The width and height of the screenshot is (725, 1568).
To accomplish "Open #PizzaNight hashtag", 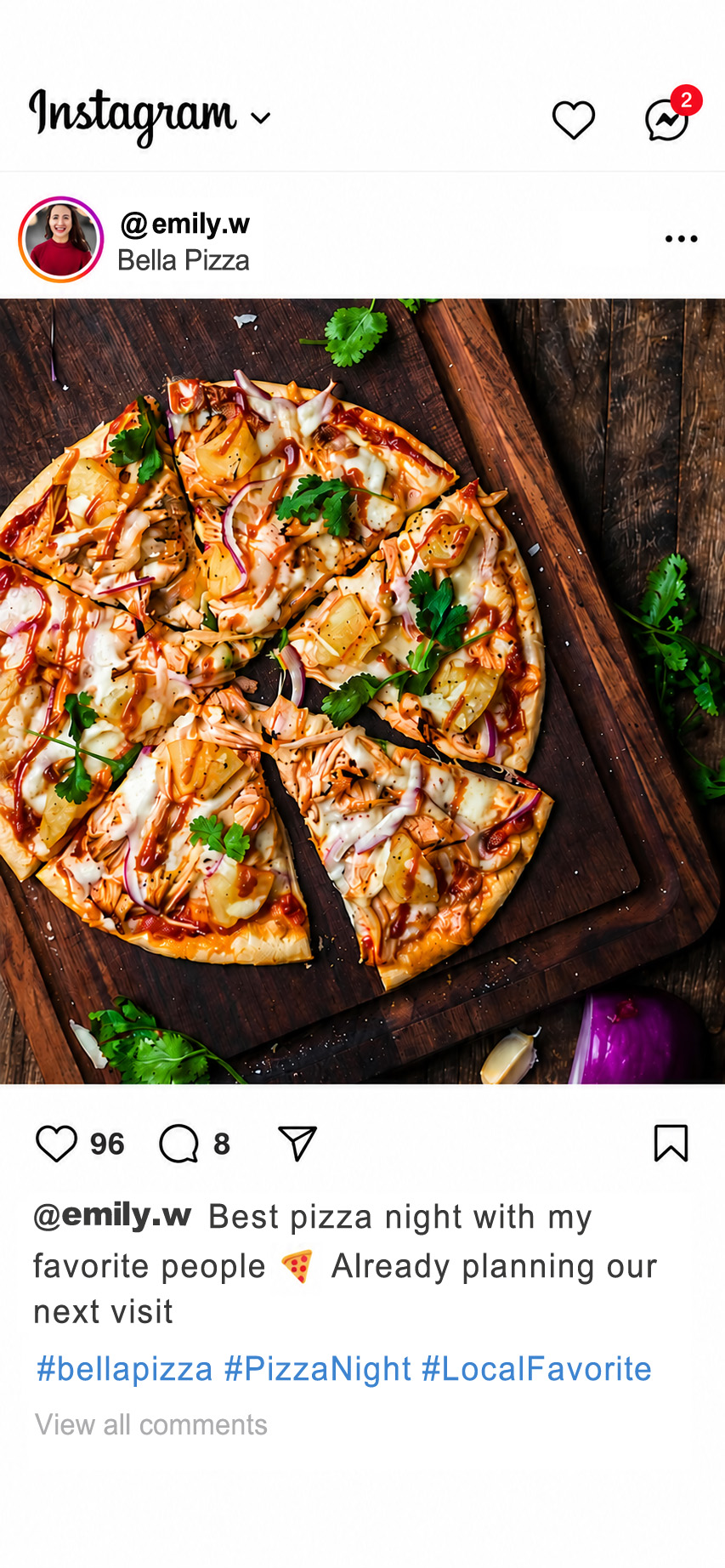I will pos(318,1370).
